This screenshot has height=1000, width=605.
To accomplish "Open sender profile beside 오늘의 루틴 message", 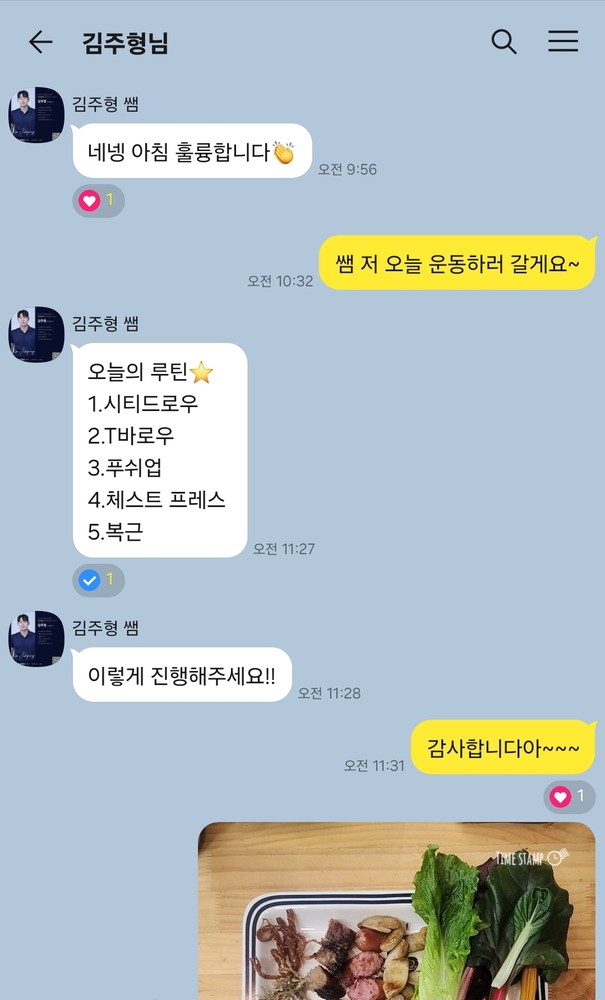I will tap(37, 335).
